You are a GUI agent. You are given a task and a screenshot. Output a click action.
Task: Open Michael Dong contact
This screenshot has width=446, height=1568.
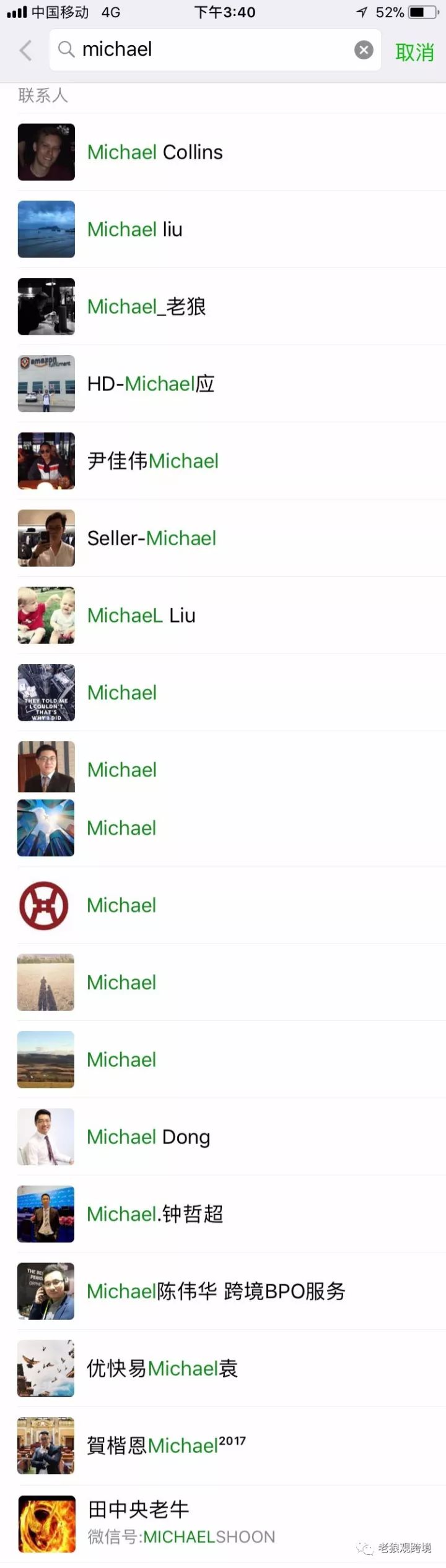(149, 1137)
